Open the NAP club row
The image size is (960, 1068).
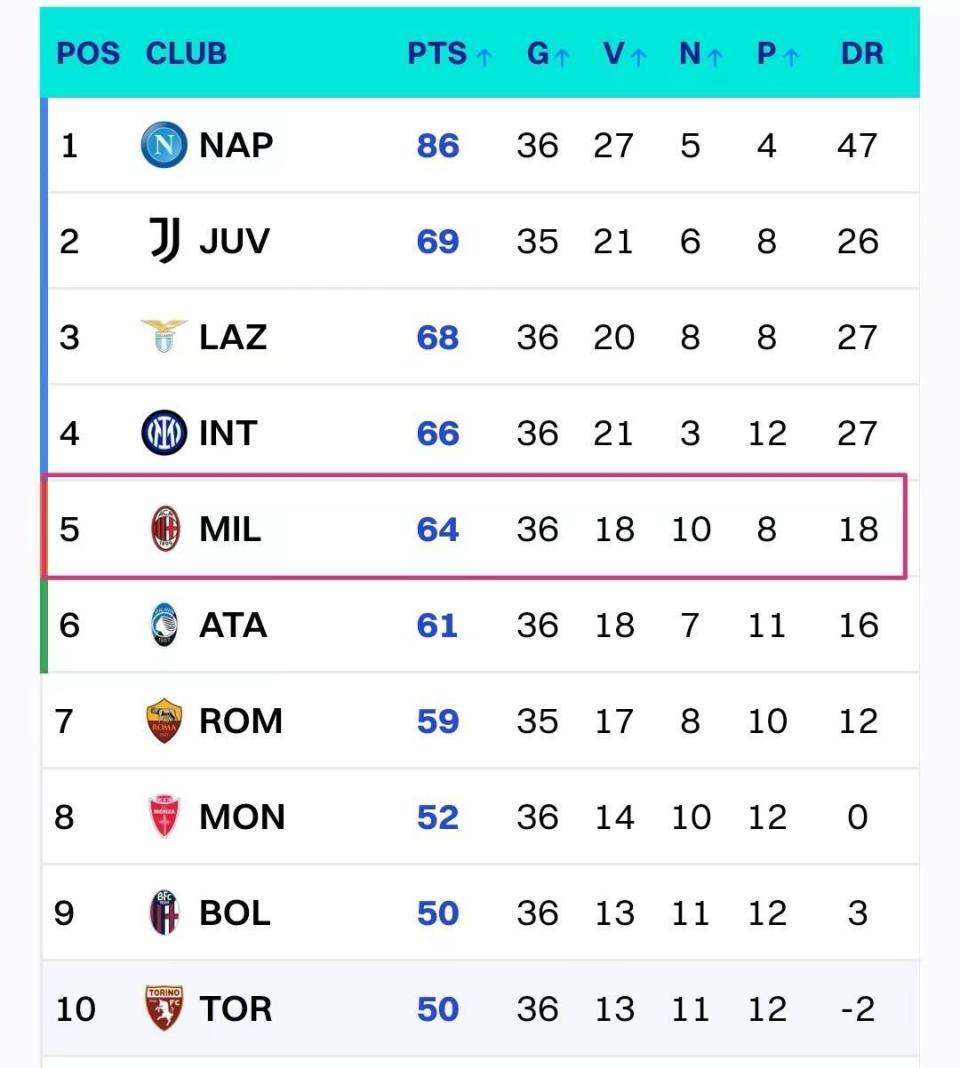(236, 146)
